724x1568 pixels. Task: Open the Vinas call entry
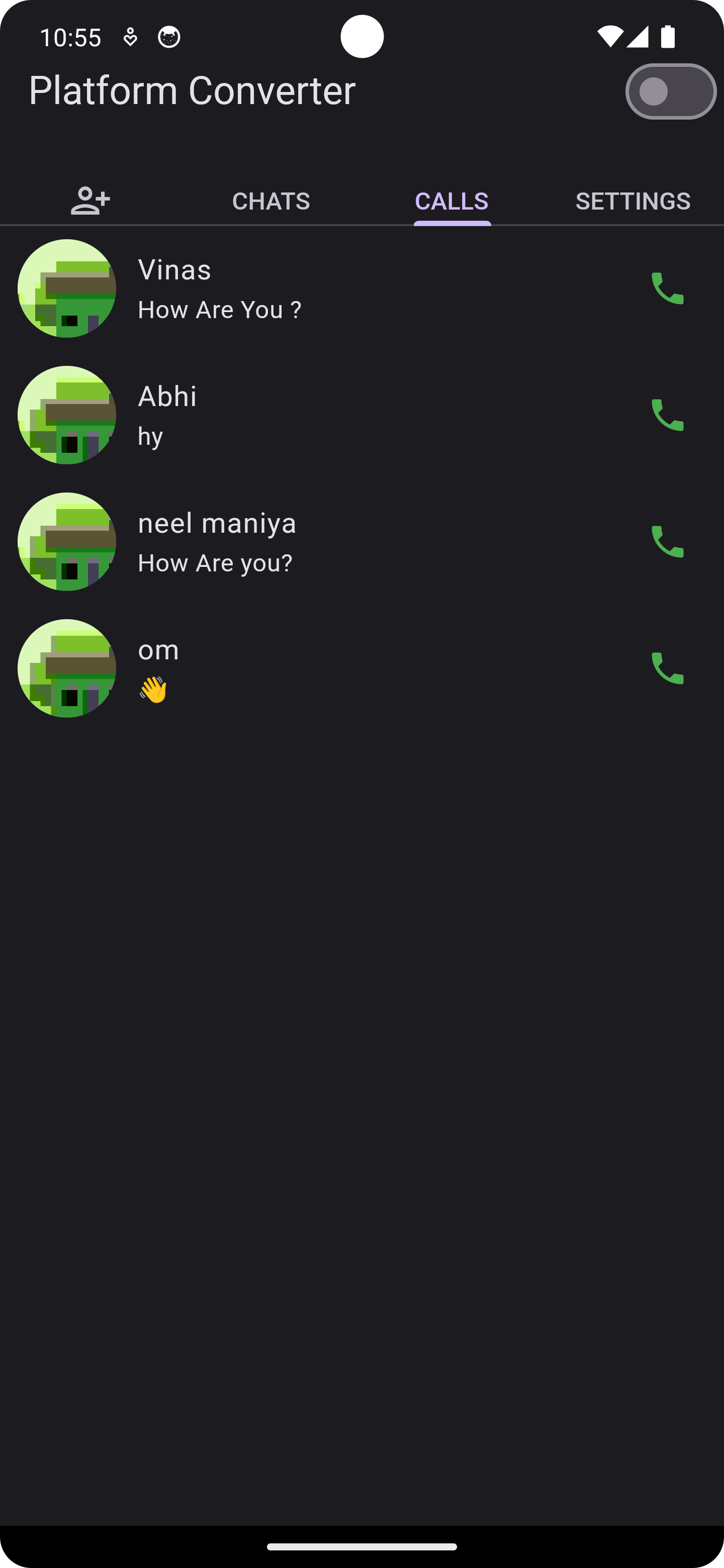(x=305, y=288)
